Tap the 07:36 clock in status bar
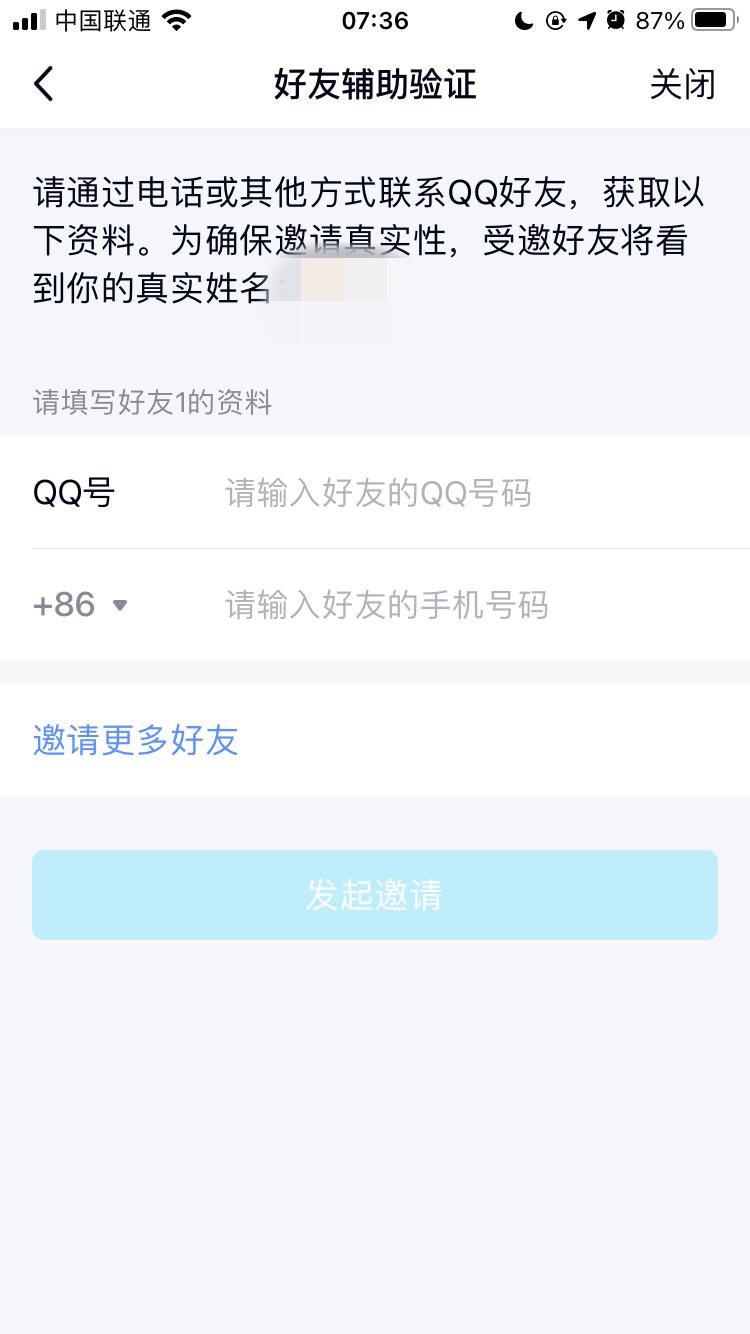This screenshot has width=750, height=1334. coord(375,22)
